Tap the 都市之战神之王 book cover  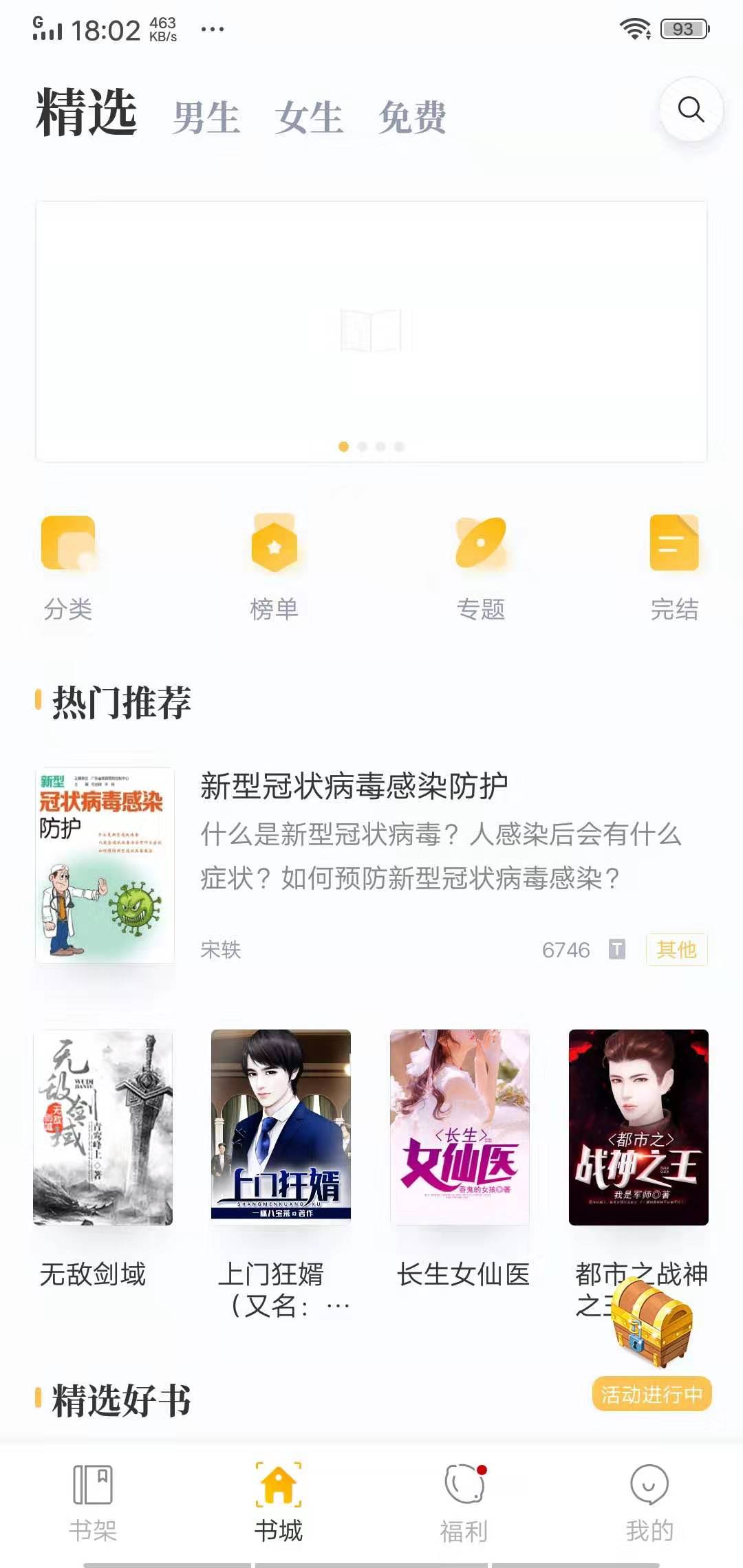coord(639,1128)
